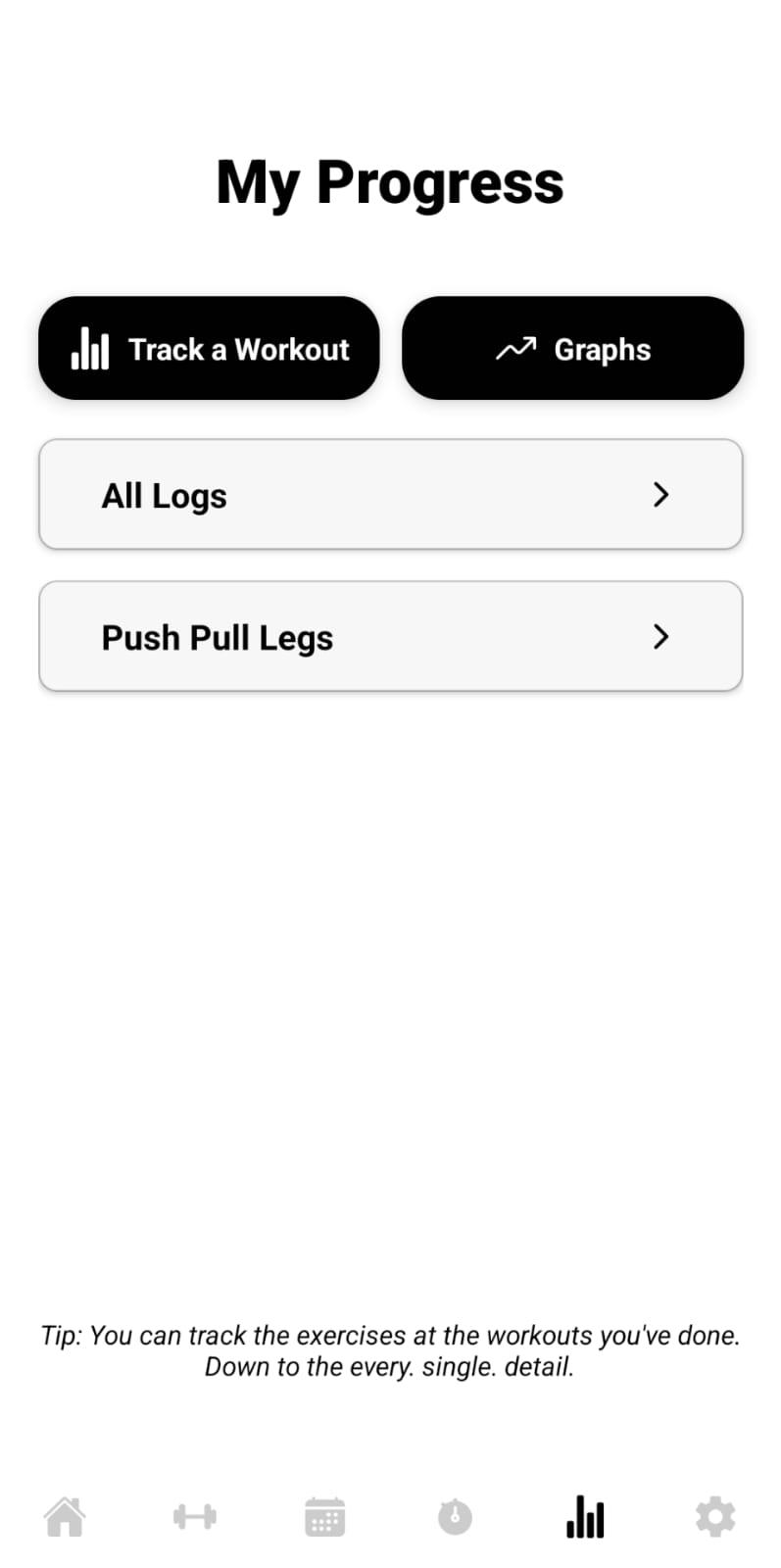The image size is (781, 1568).
Task: Open the All Logs row
Action: coord(390,494)
